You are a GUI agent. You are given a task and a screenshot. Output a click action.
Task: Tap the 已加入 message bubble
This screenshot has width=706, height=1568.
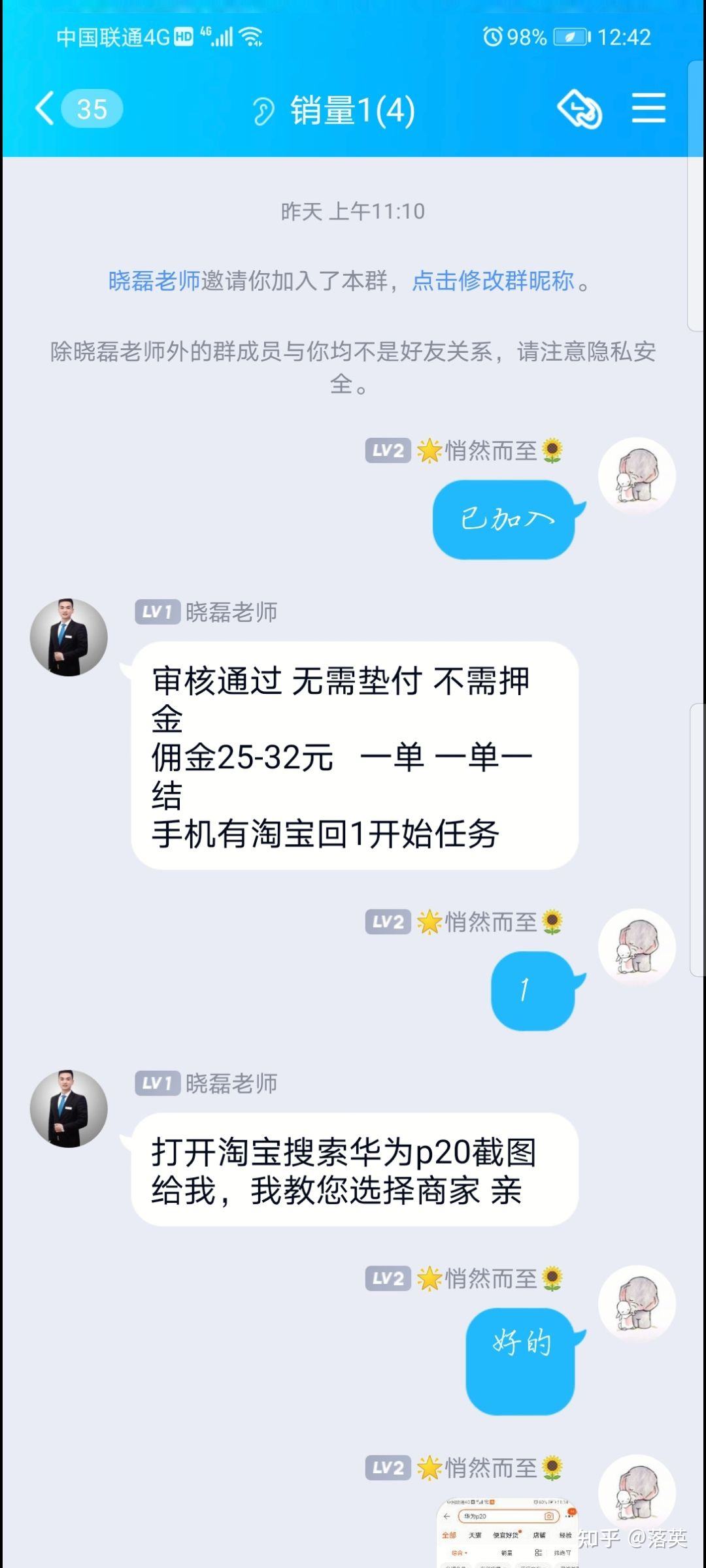[503, 519]
